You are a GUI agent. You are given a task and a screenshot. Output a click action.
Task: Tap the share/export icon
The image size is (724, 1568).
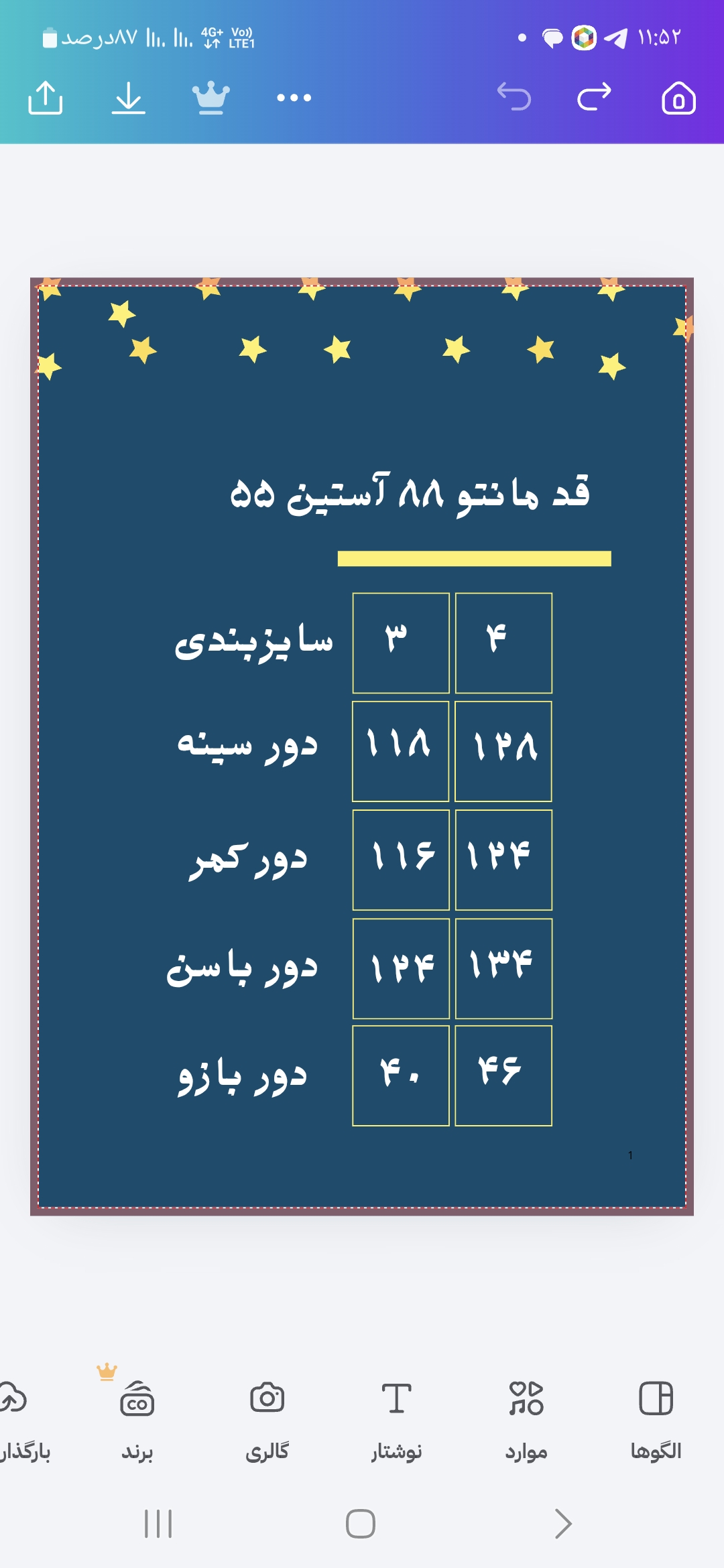46,98
